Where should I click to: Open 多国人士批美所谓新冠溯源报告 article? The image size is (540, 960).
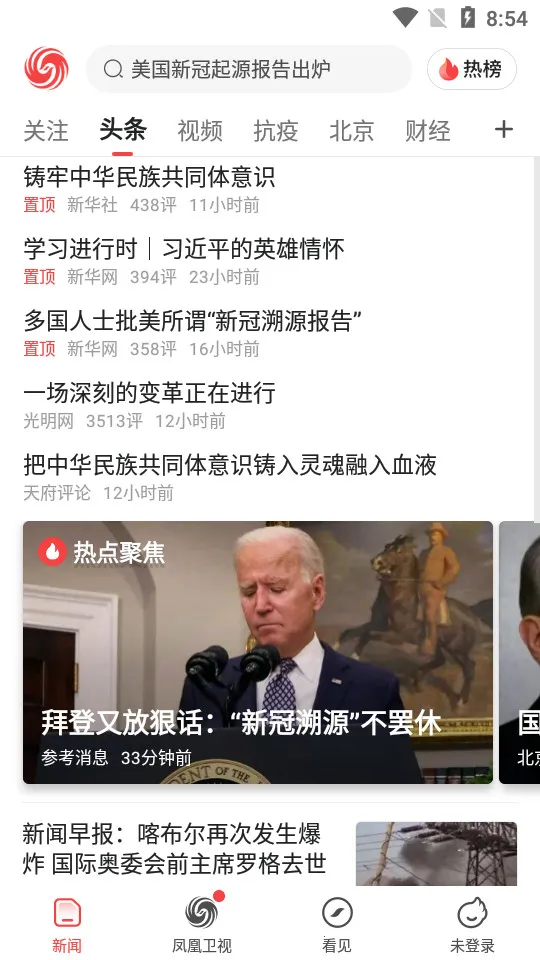270,333
